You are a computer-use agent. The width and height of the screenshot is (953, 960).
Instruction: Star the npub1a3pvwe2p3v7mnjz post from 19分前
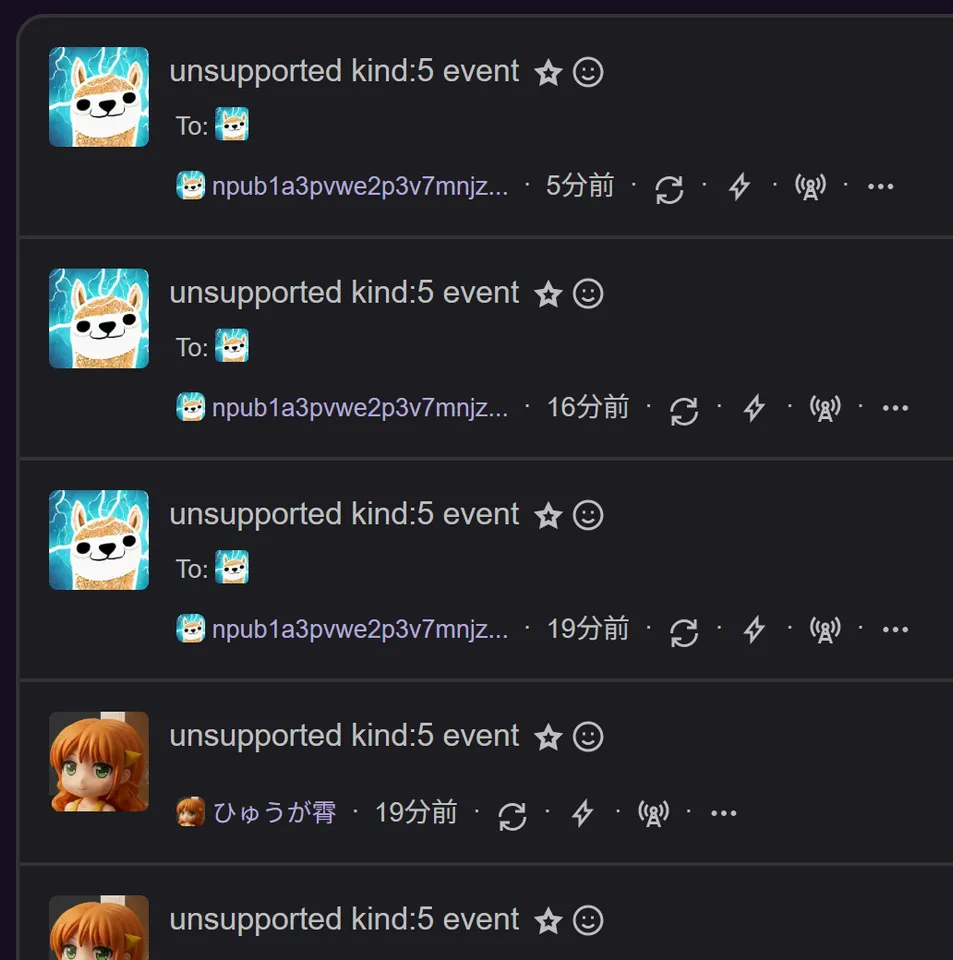(548, 516)
